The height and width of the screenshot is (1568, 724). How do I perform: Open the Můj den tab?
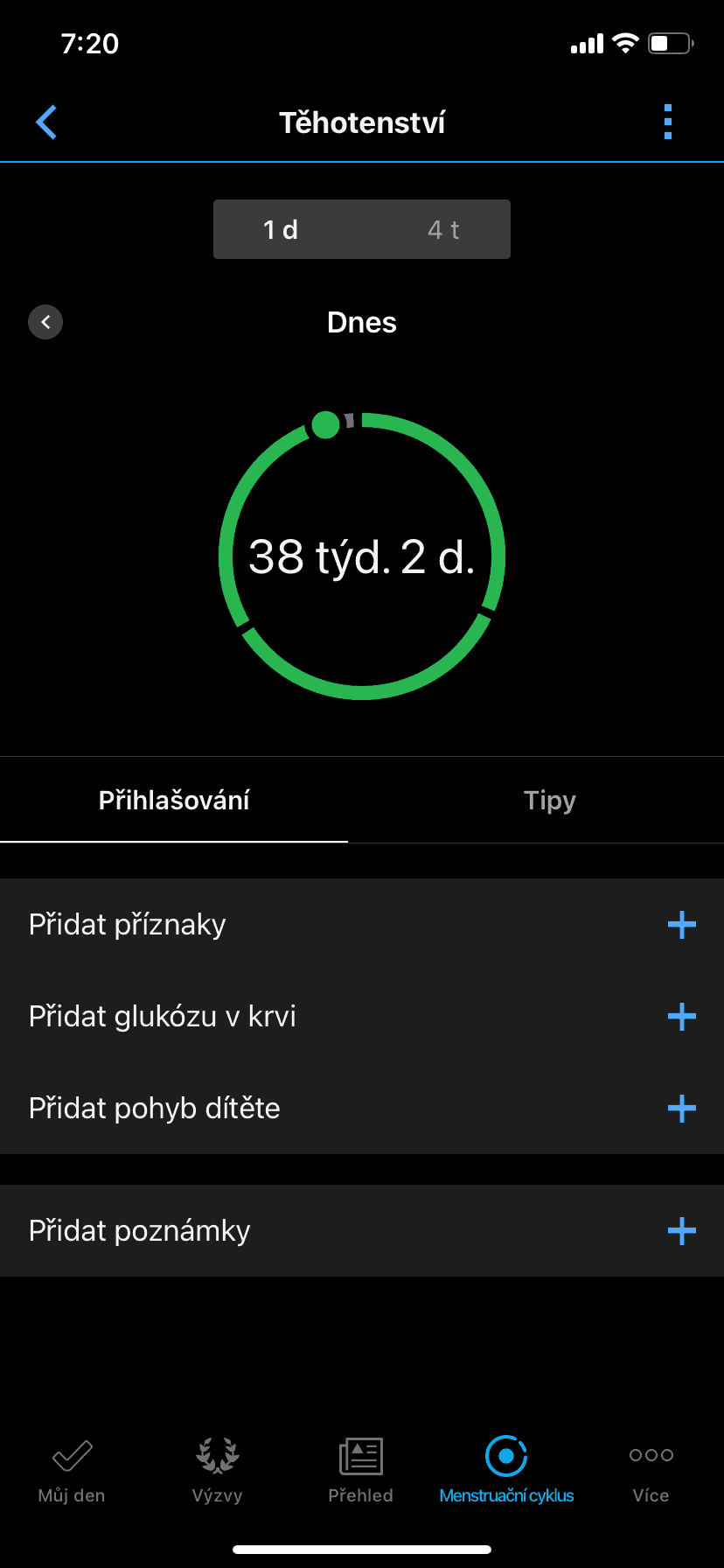(72, 1470)
